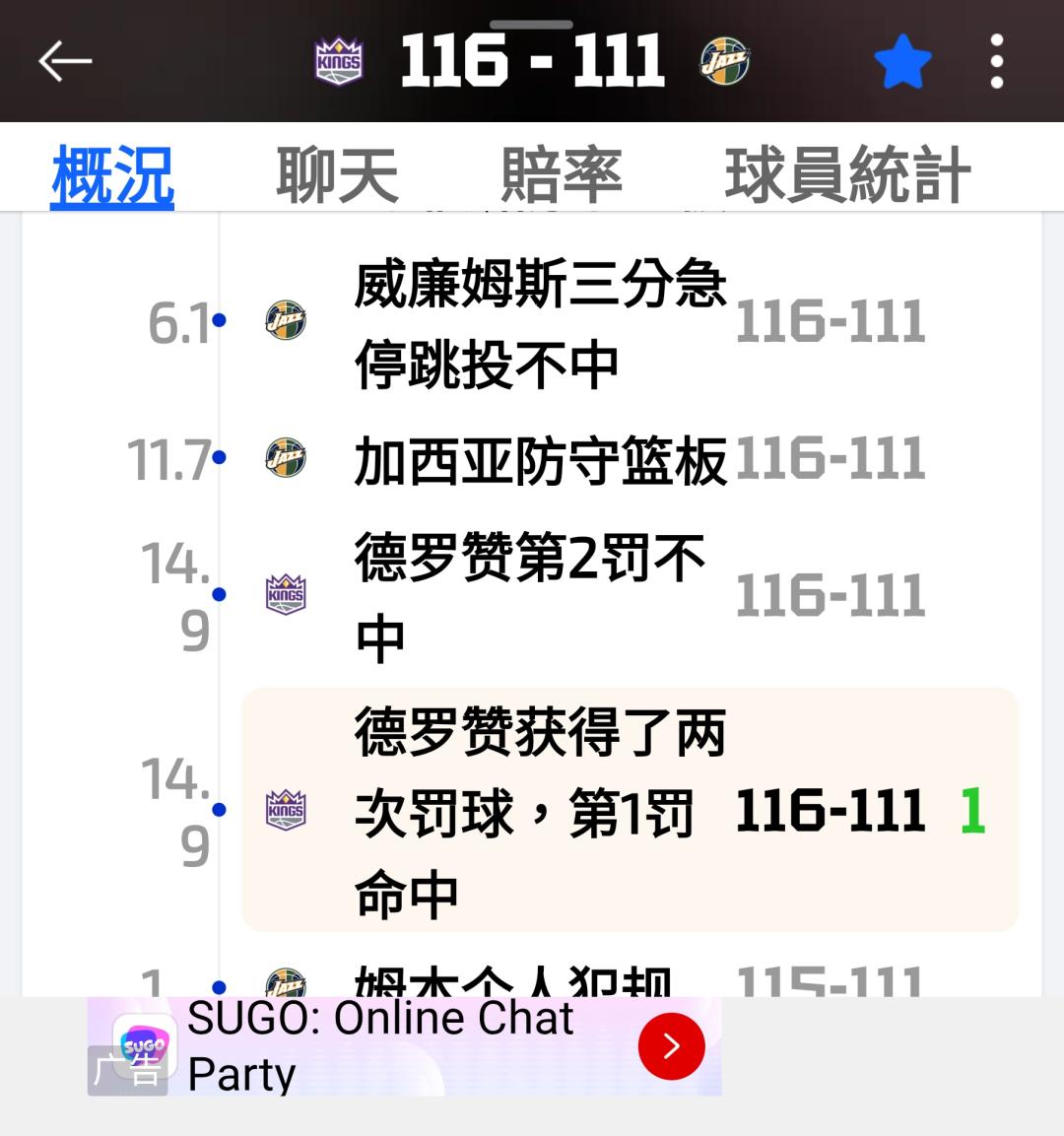Switch to the 聊天 tab
Image resolution: width=1064 pixels, height=1136 pixels.
pos(337,175)
